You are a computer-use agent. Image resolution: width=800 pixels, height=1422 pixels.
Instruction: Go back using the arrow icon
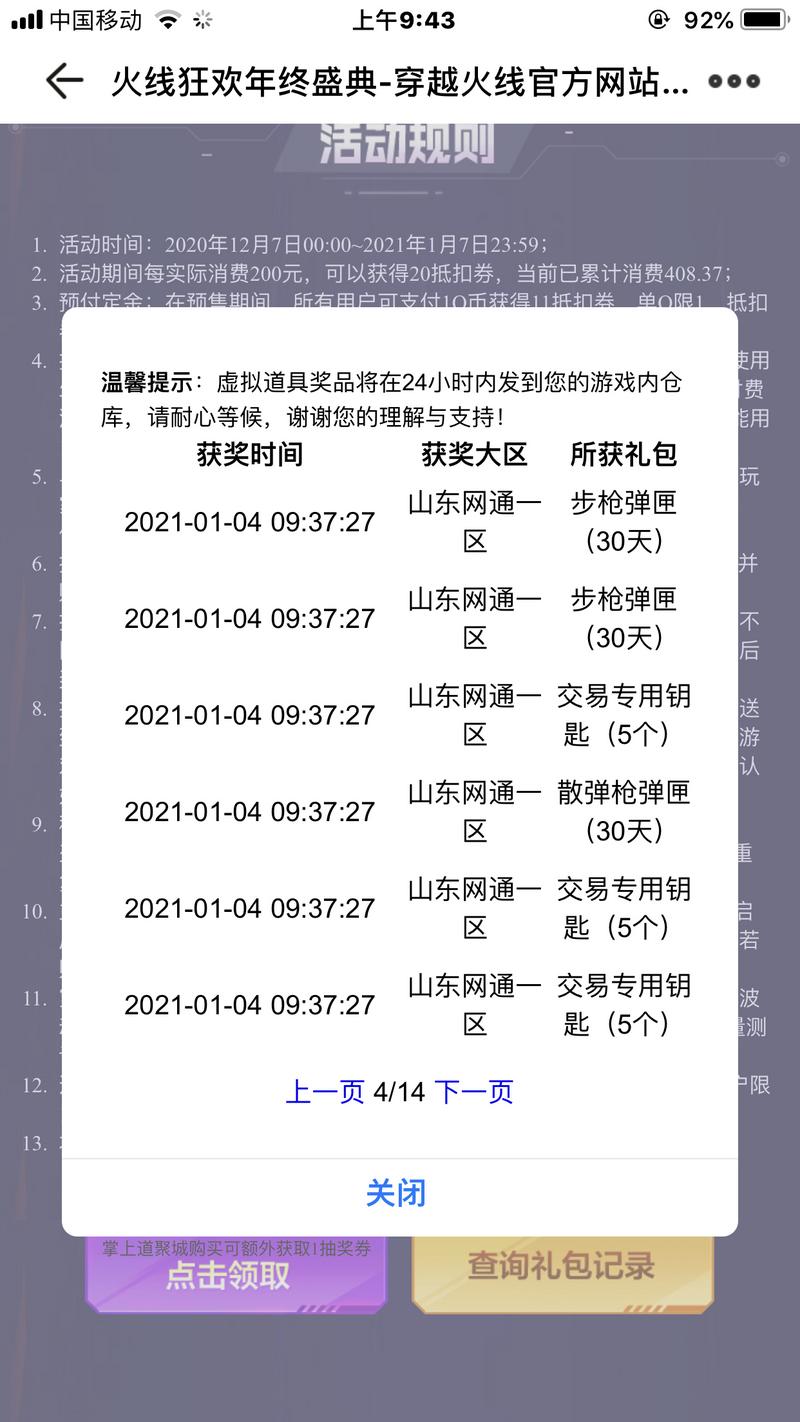click(x=64, y=81)
